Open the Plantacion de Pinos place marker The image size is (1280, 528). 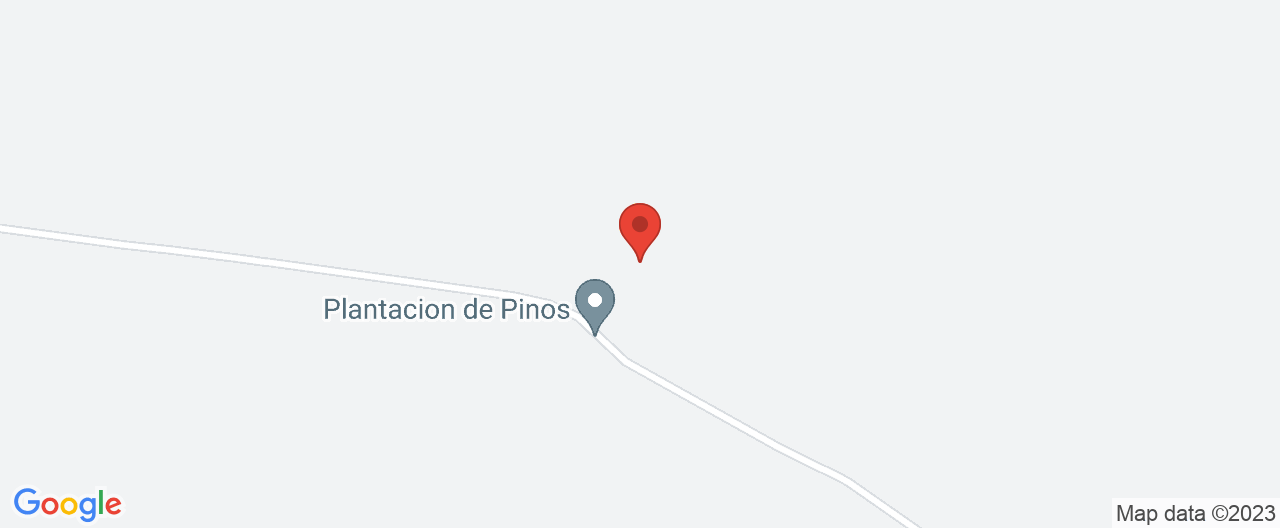tap(595, 301)
